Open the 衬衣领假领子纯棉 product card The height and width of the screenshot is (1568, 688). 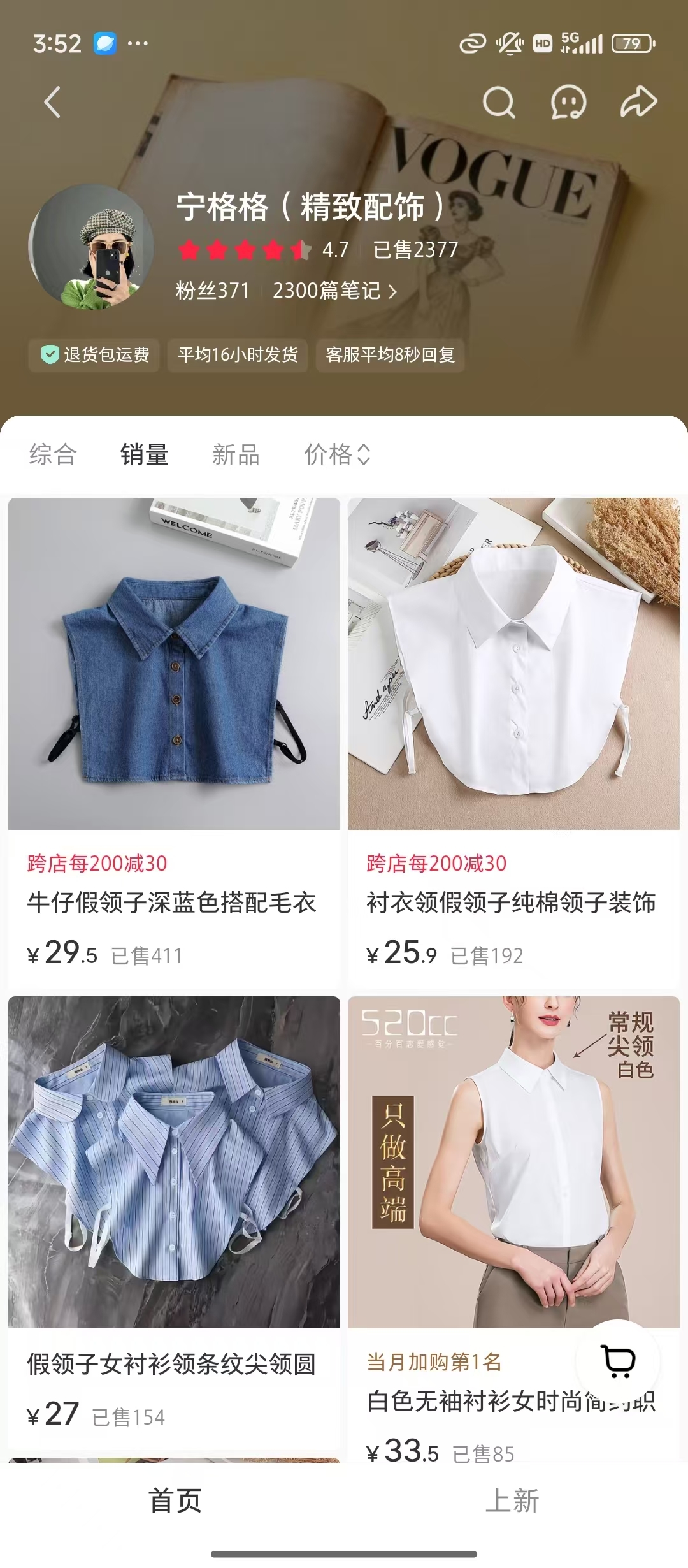tap(513, 743)
